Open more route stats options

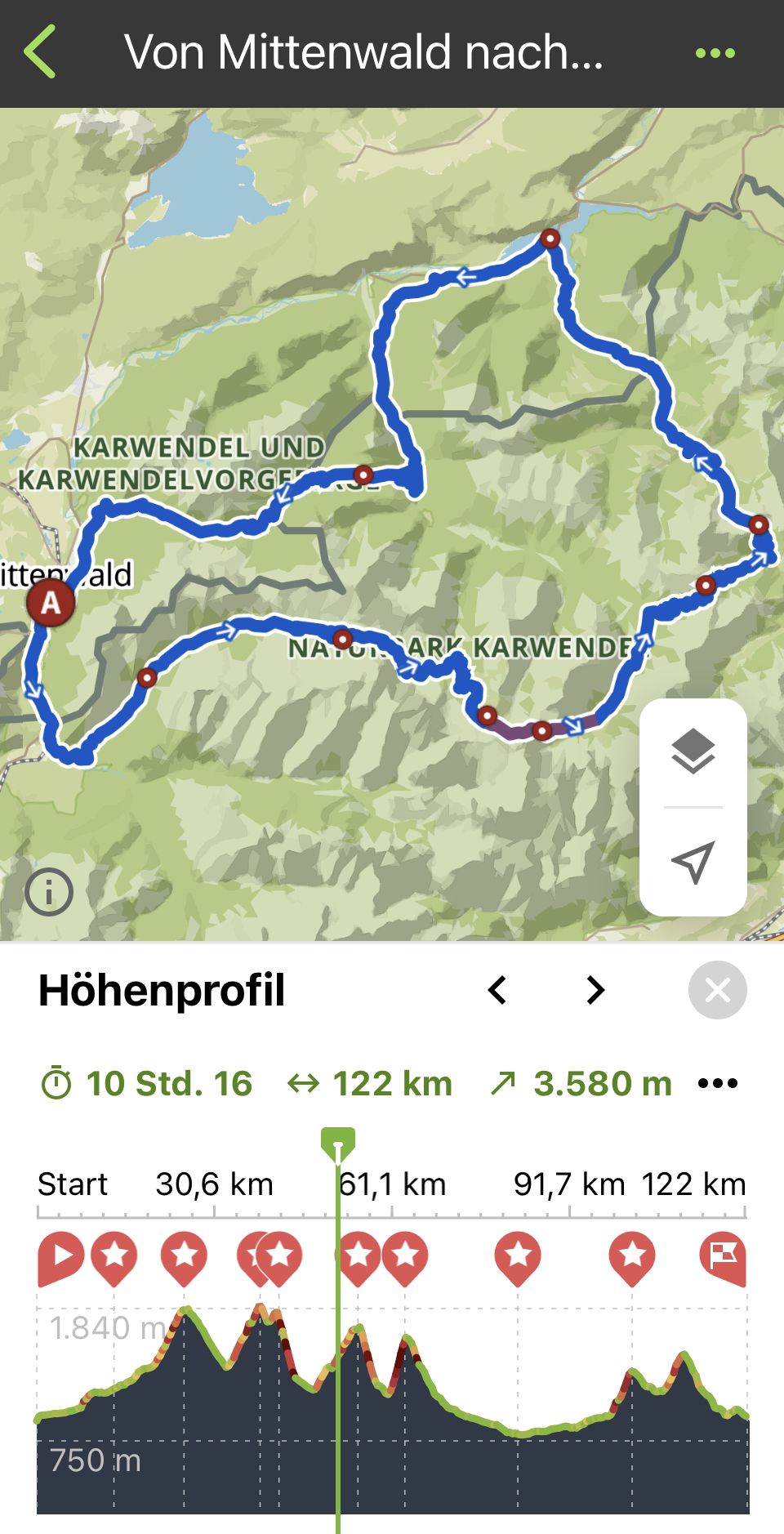coord(718,1084)
